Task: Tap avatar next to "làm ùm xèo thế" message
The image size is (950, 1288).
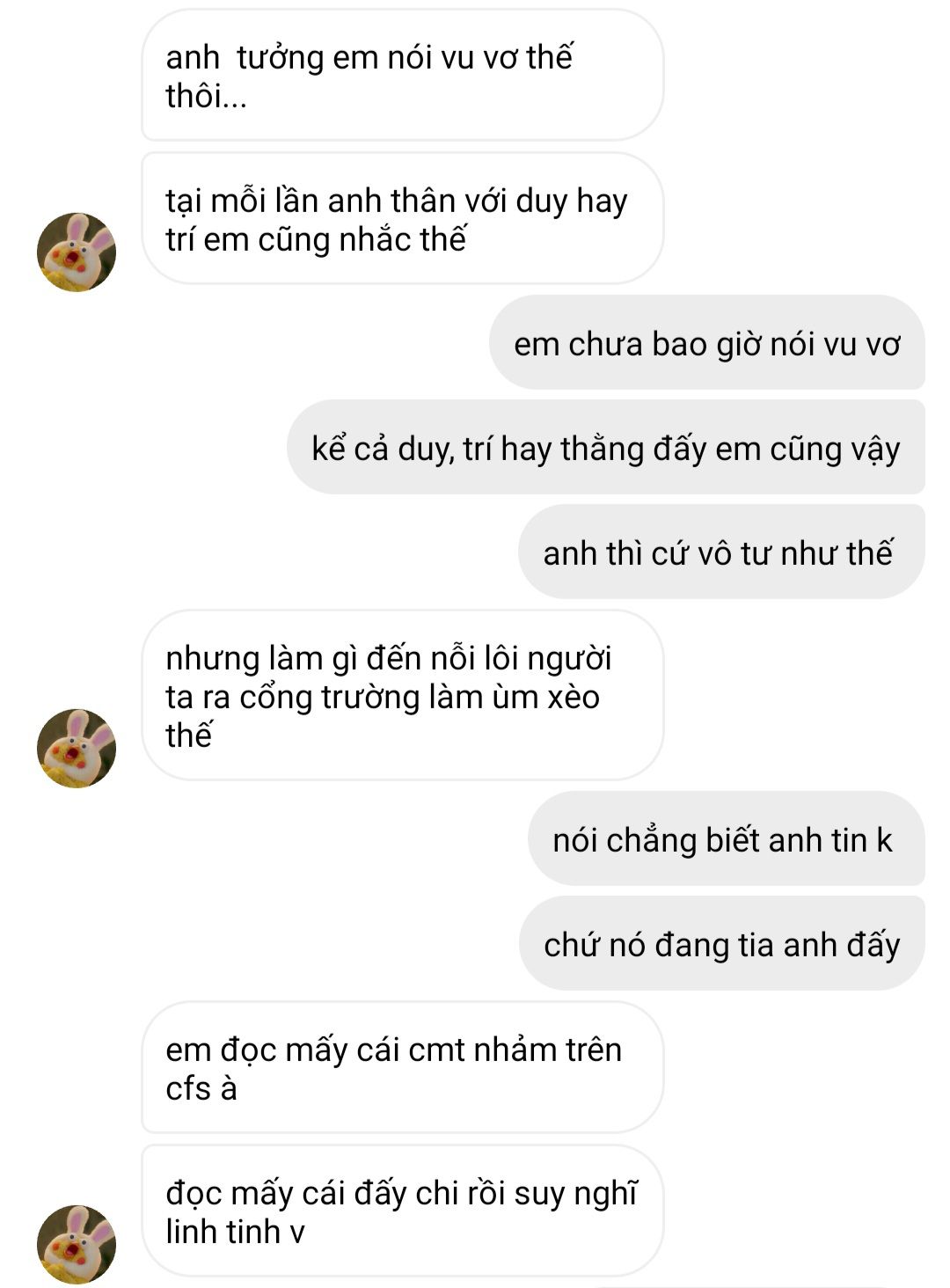Action: coord(77,749)
